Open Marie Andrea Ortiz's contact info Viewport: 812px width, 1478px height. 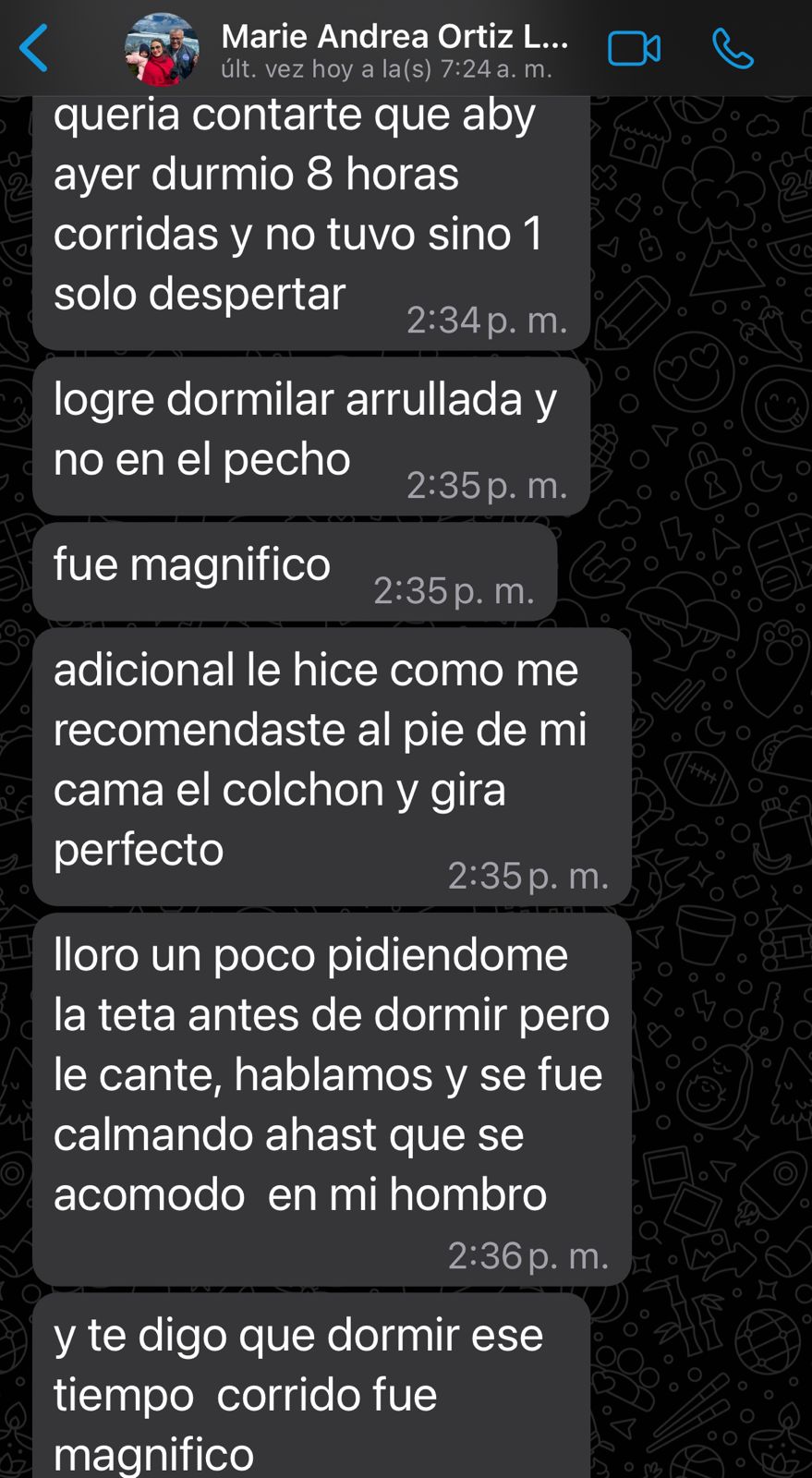394,49
